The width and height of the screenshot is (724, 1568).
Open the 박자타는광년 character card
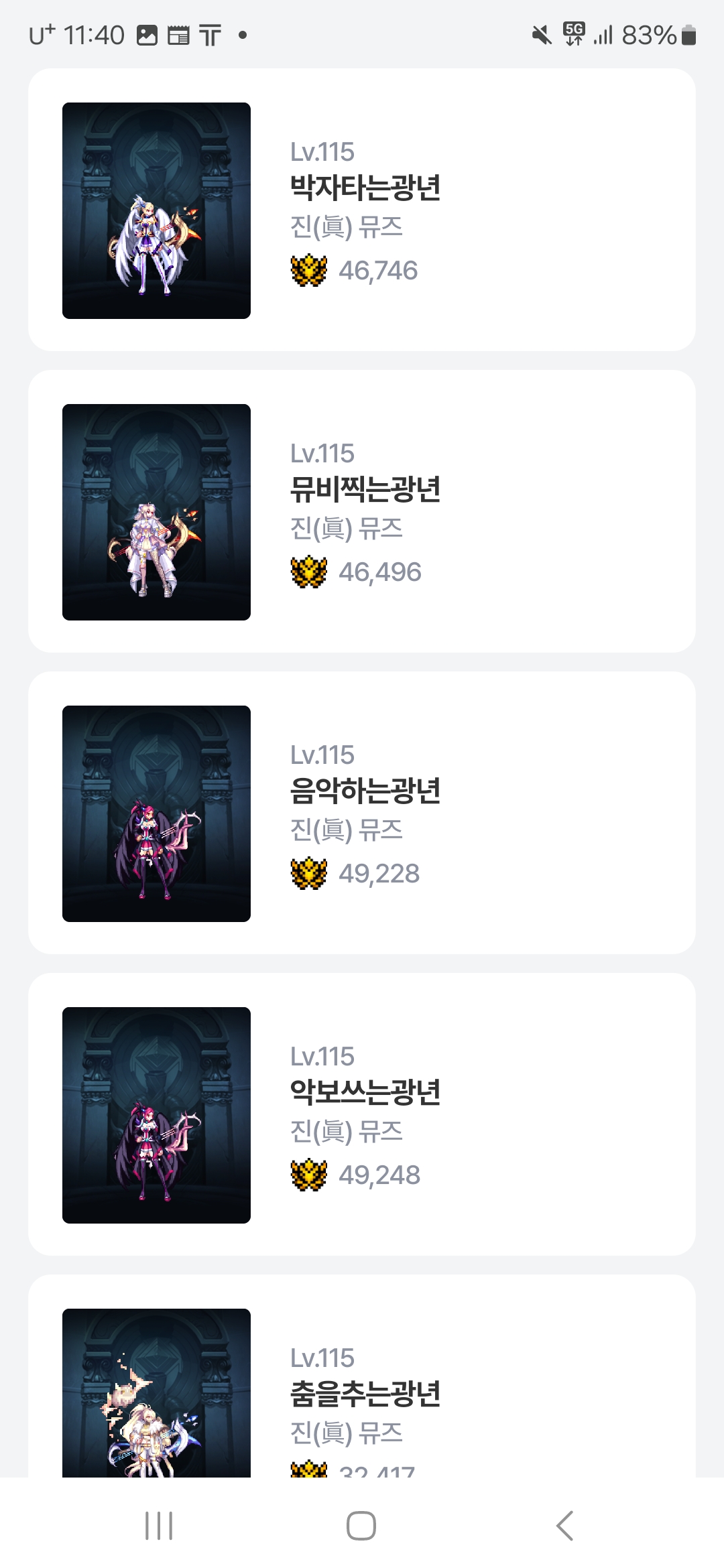(362, 210)
